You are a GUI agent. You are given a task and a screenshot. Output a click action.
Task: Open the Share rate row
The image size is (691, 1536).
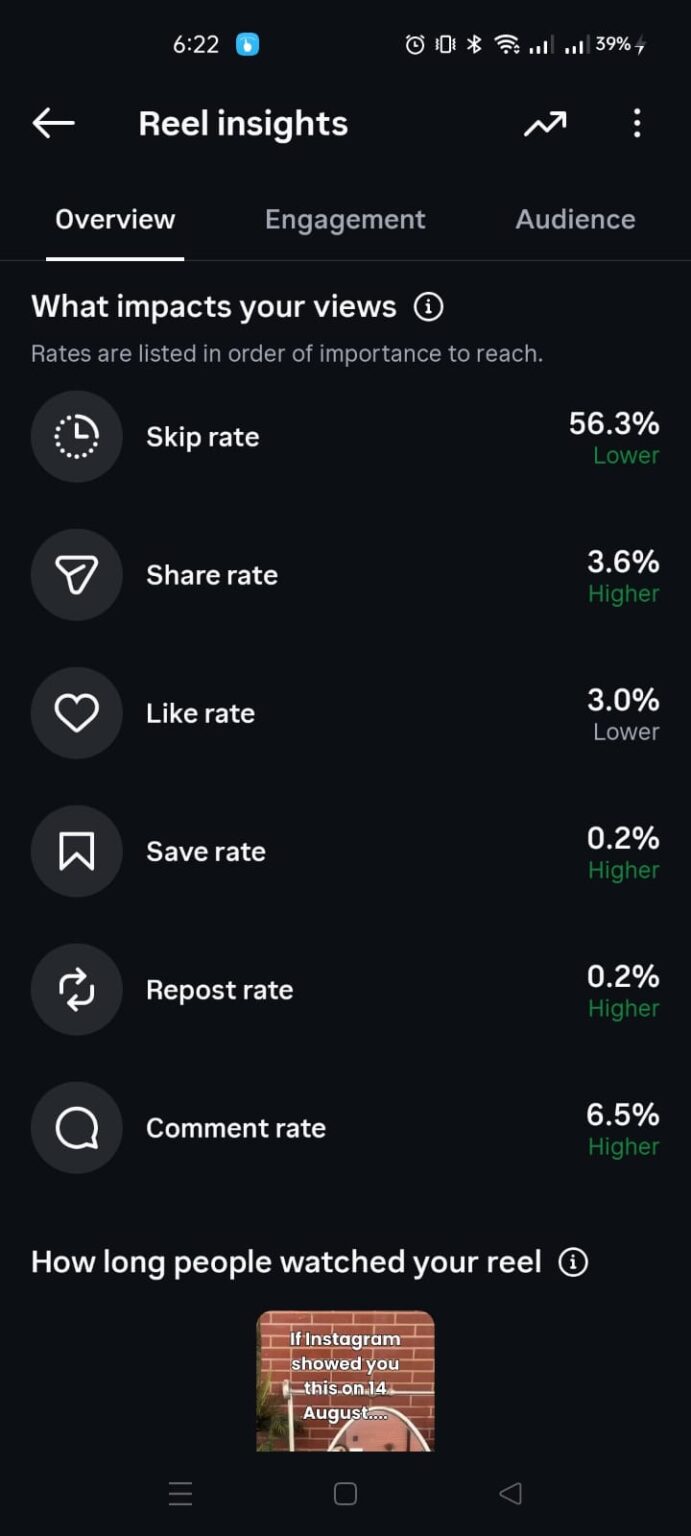(x=345, y=575)
